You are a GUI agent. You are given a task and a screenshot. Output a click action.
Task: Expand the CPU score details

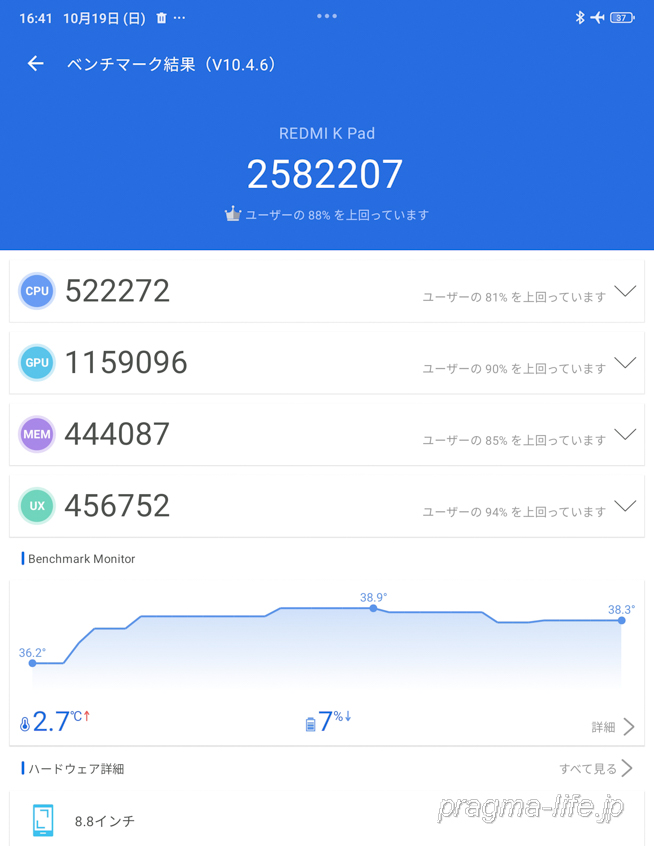[625, 292]
